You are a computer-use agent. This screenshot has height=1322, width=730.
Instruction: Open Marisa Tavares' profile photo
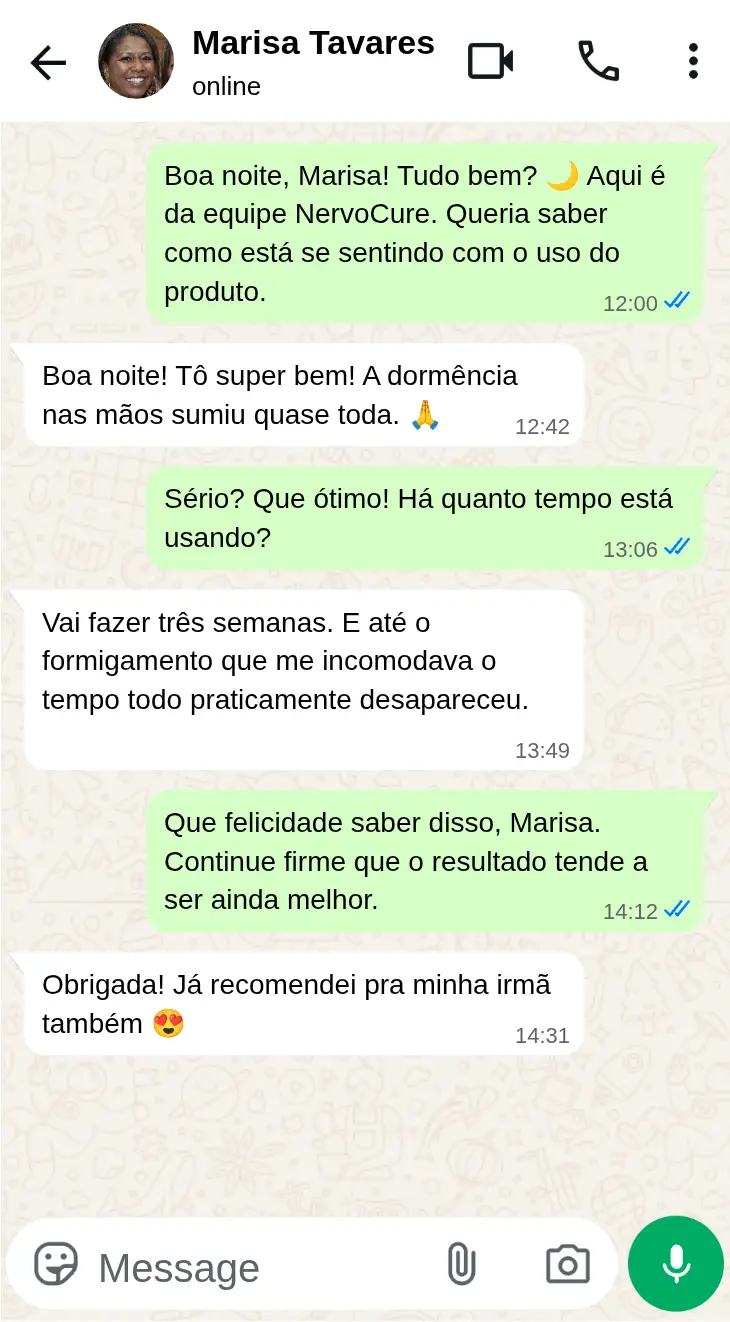click(x=136, y=61)
